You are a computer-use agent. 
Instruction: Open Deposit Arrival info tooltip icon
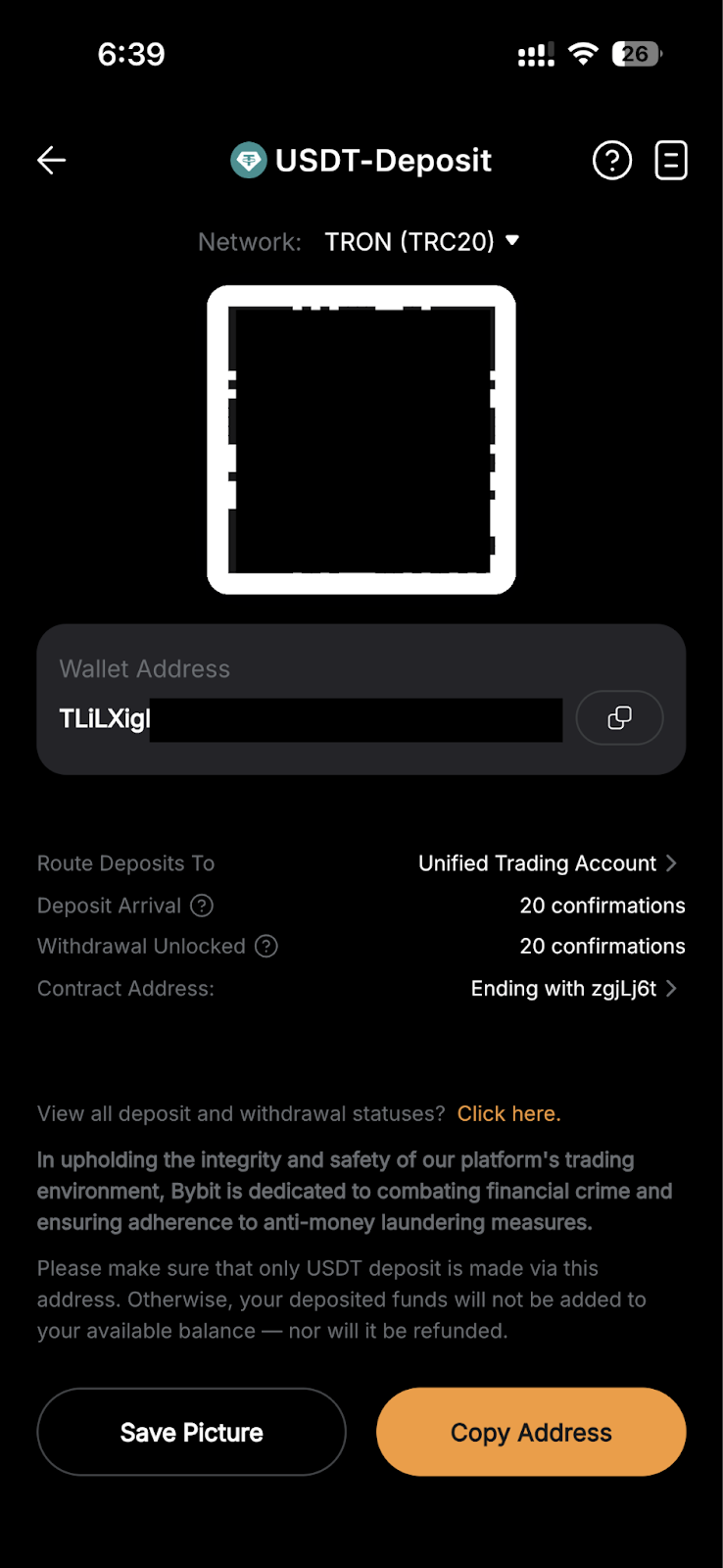[x=201, y=906]
